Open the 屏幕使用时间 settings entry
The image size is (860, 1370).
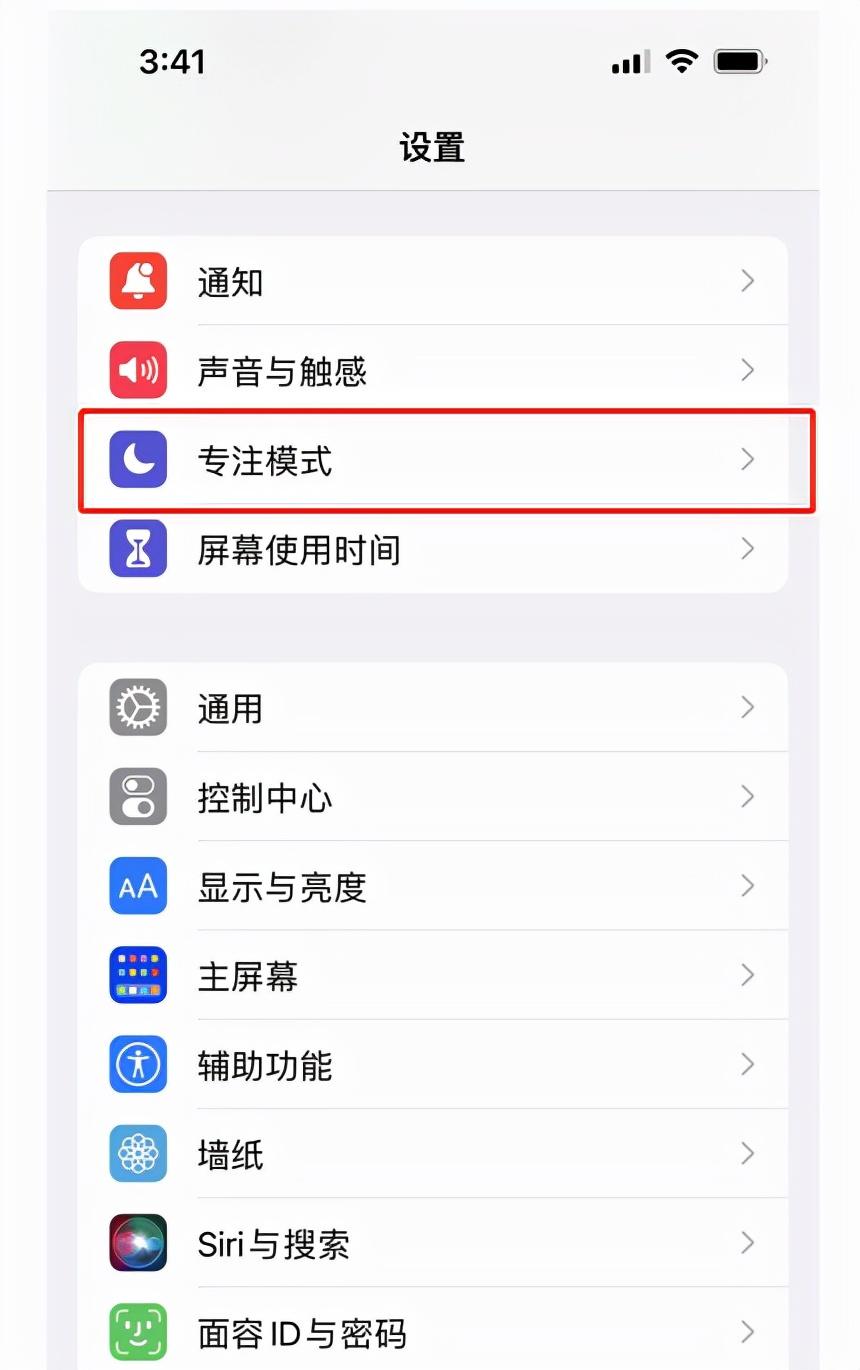click(430, 549)
